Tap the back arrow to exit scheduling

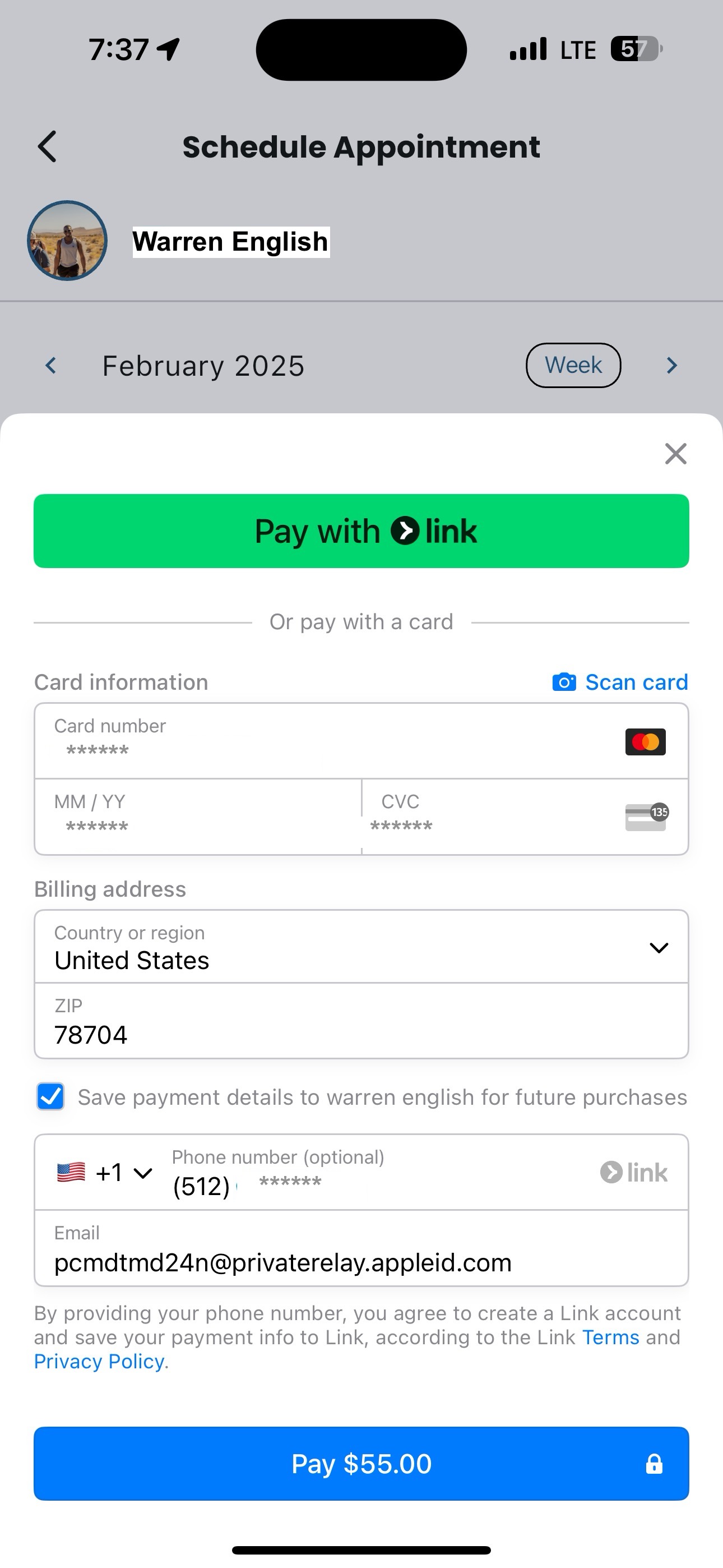[x=48, y=146]
